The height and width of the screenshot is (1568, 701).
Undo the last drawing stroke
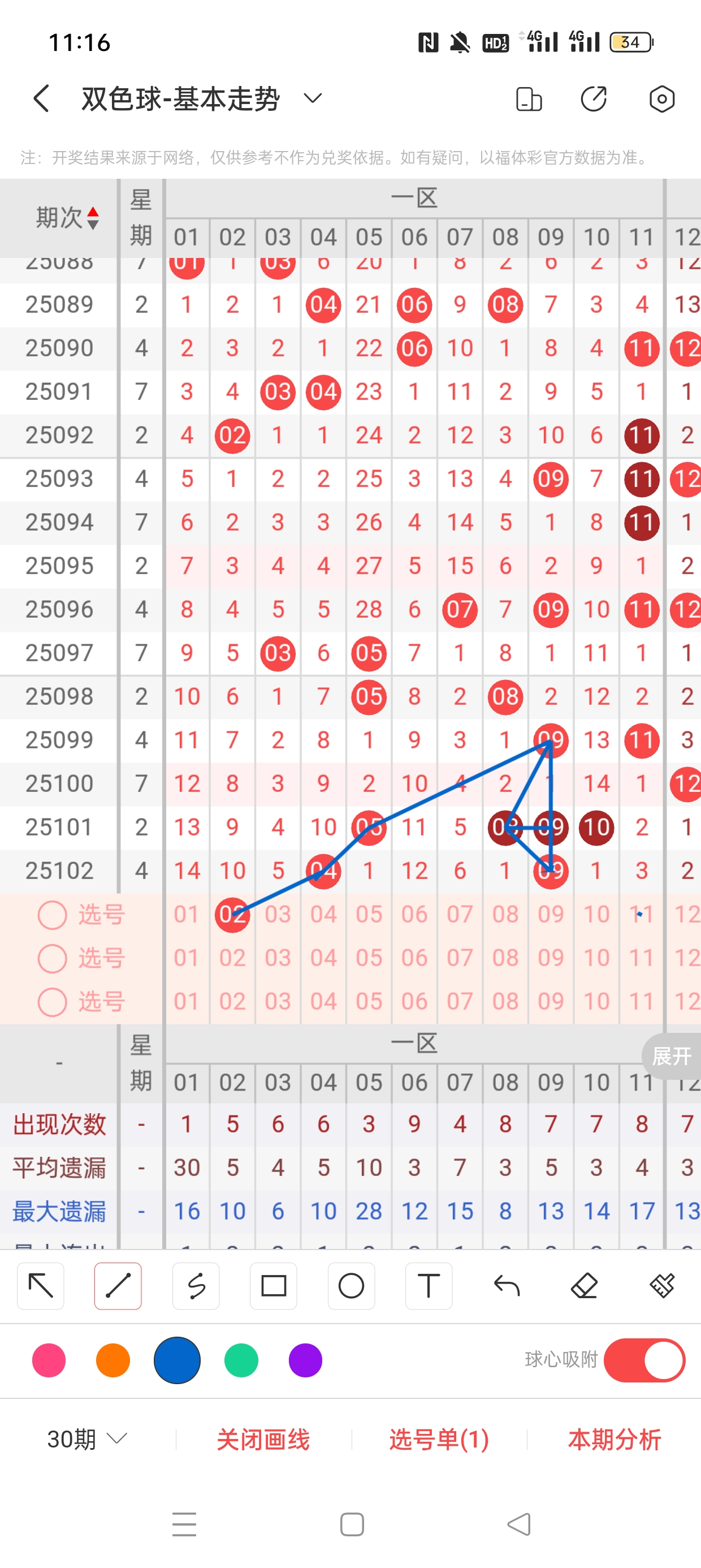point(507,1286)
